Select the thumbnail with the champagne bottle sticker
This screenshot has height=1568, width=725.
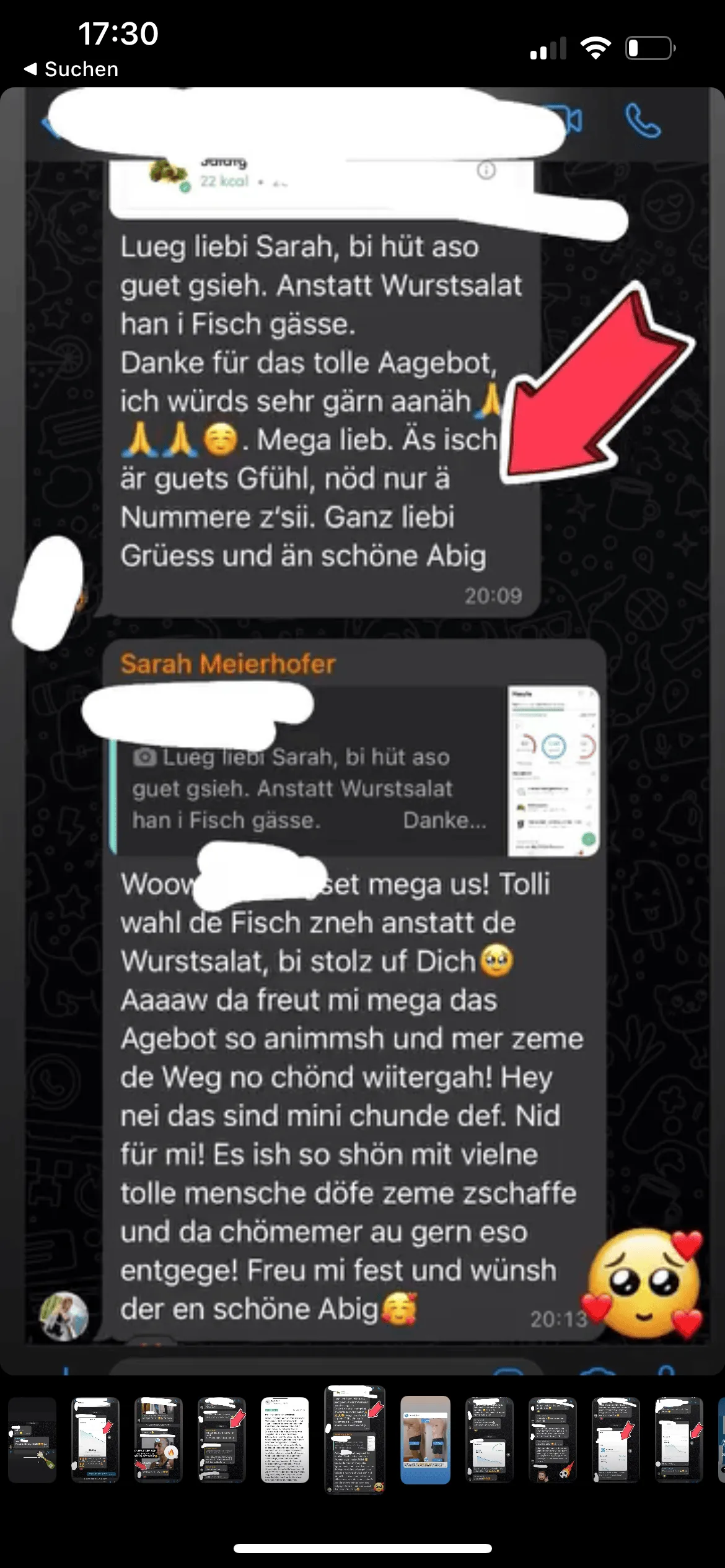click(32, 1440)
